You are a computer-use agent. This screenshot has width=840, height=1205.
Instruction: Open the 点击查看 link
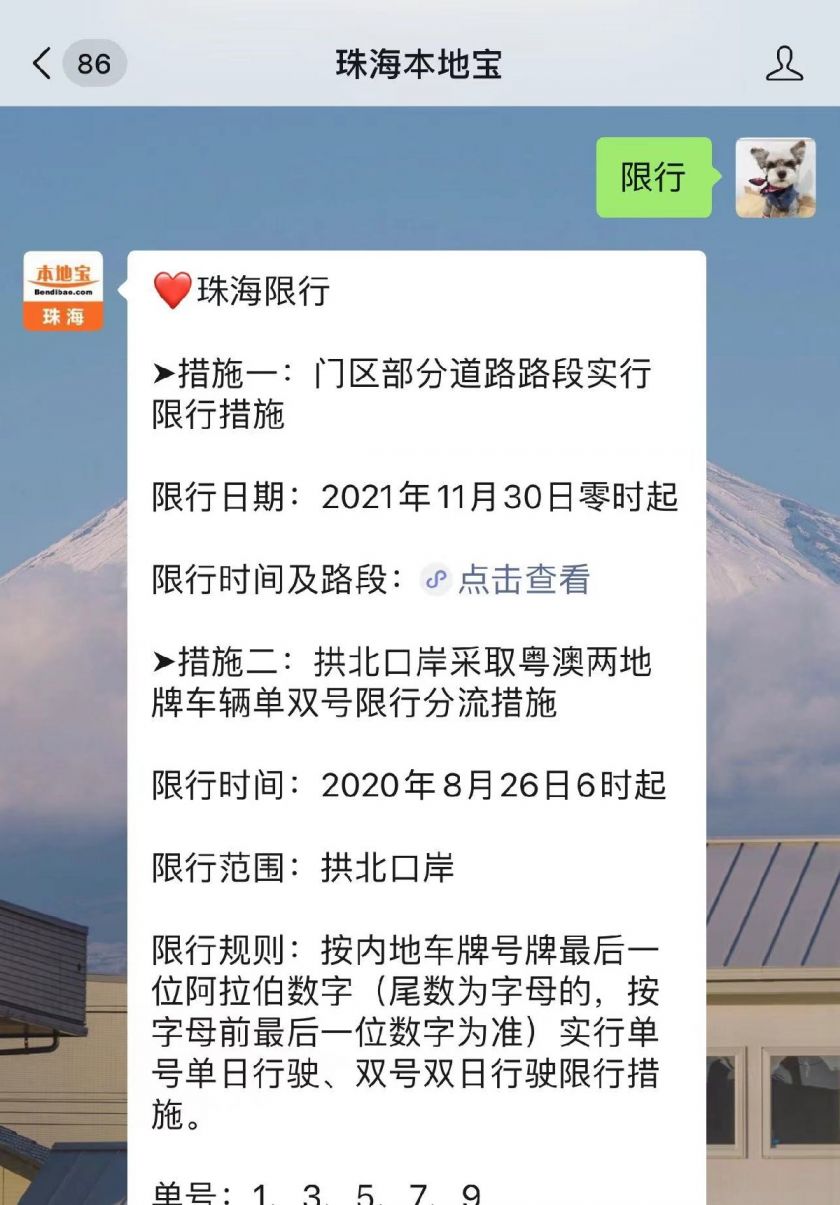click(x=522, y=580)
